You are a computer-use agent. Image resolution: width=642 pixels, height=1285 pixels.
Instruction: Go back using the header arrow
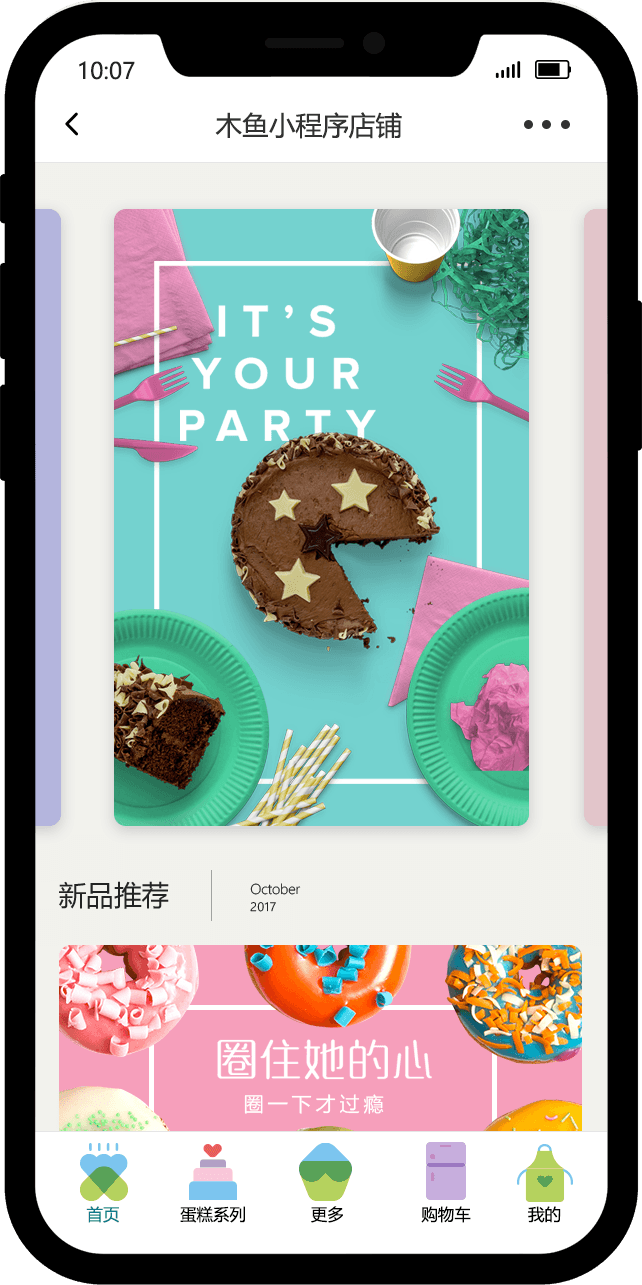(x=72, y=125)
